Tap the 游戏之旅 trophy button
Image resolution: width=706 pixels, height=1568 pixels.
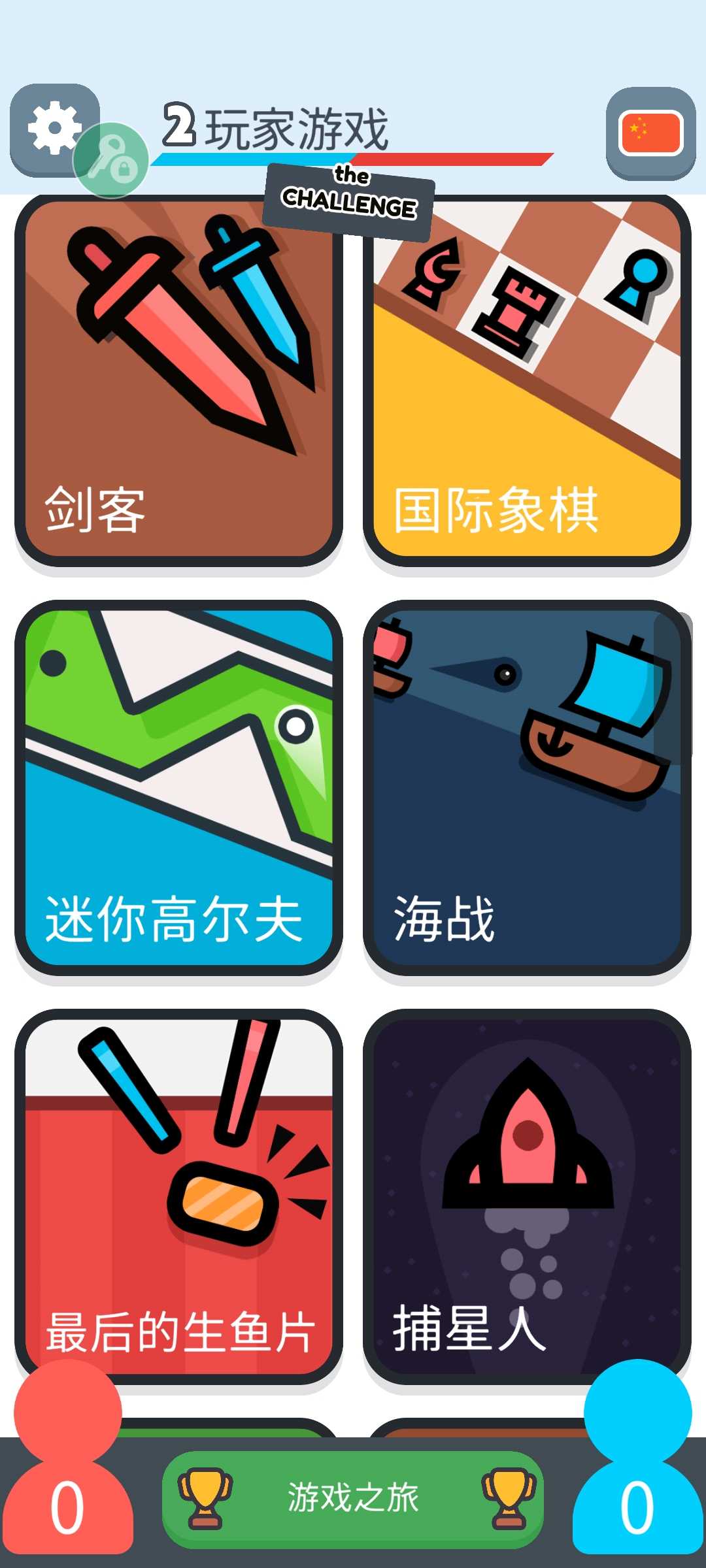353,1497
